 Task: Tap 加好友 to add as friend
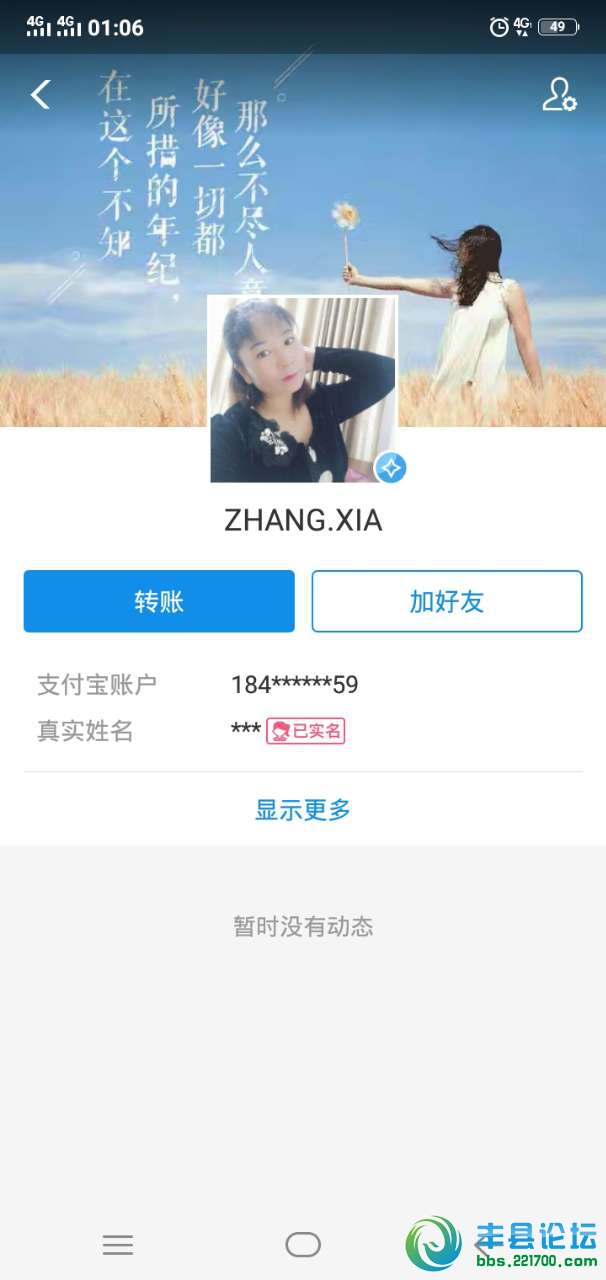[447, 601]
